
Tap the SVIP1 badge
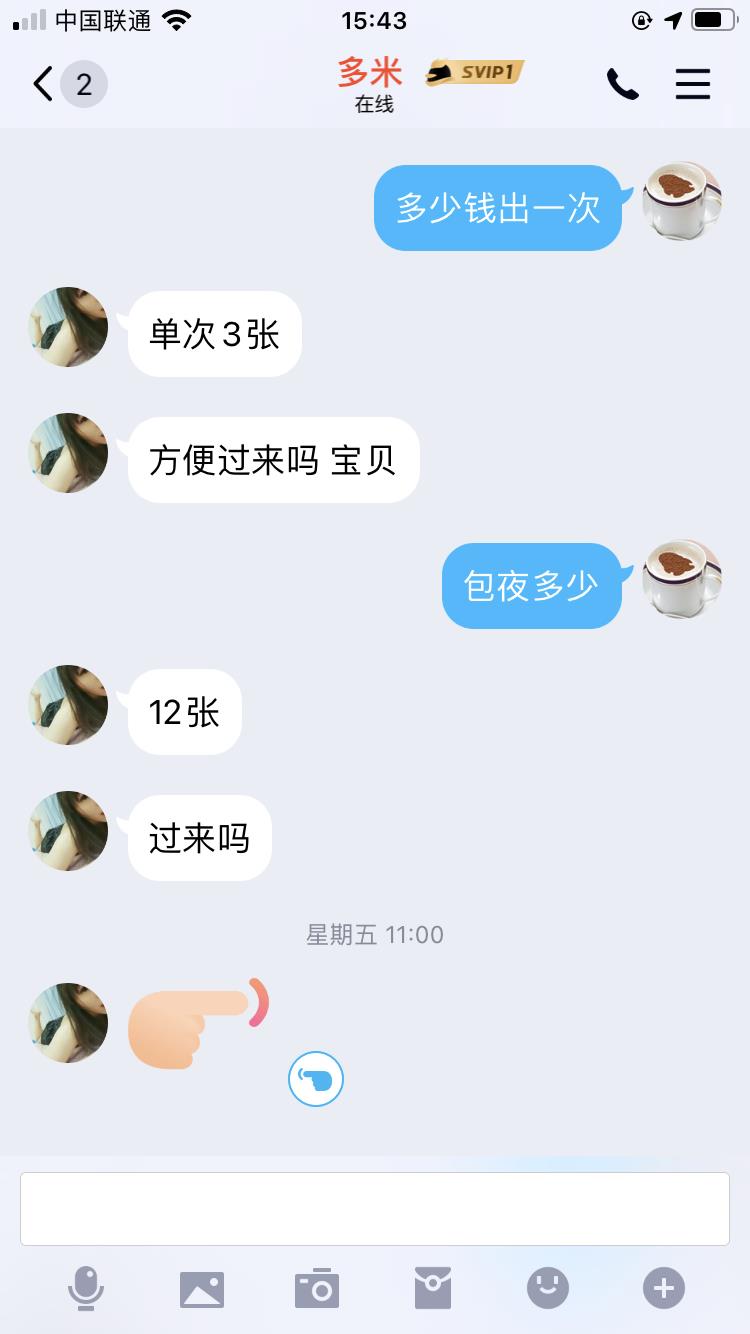pos(476,73)
